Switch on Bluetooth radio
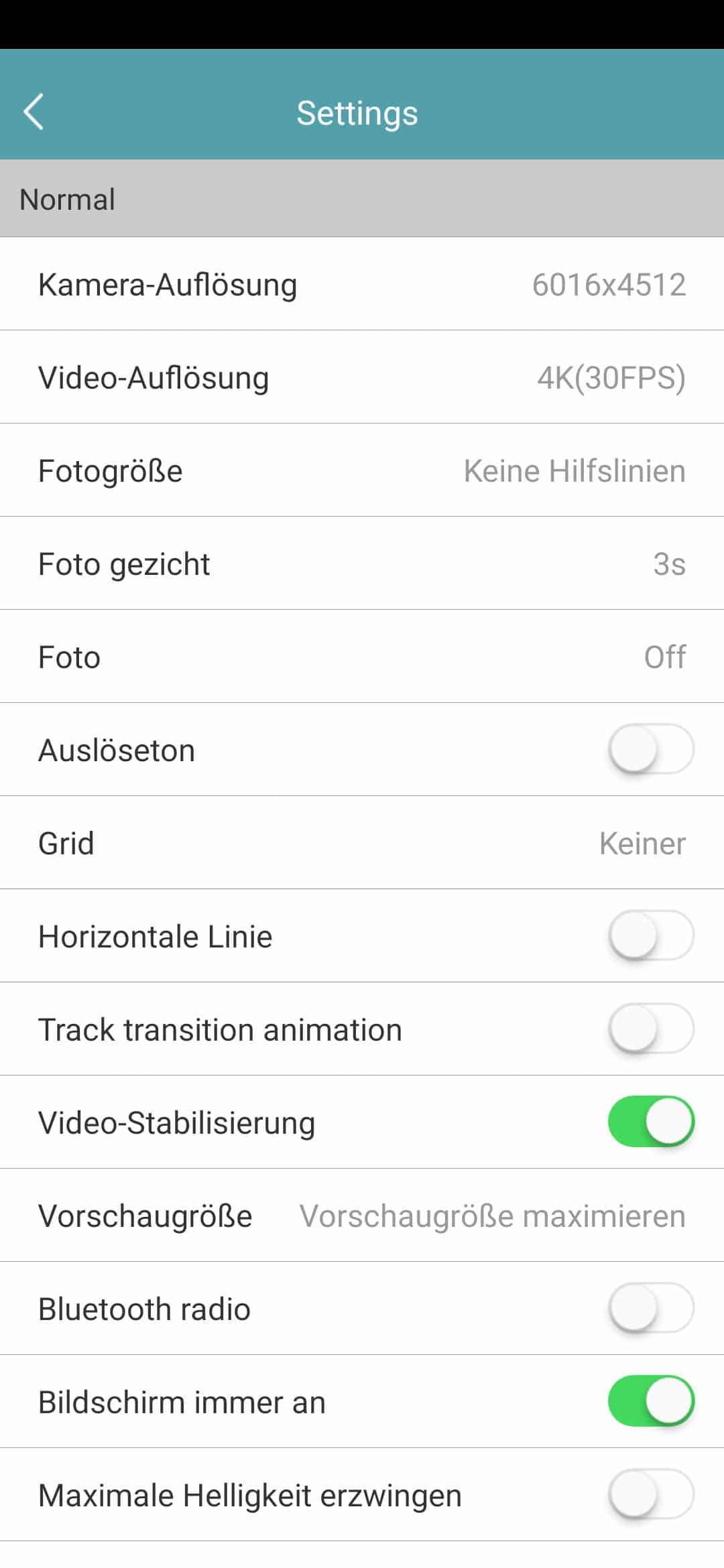Viewport: 724px width, 1568px height. [650, 1308]
